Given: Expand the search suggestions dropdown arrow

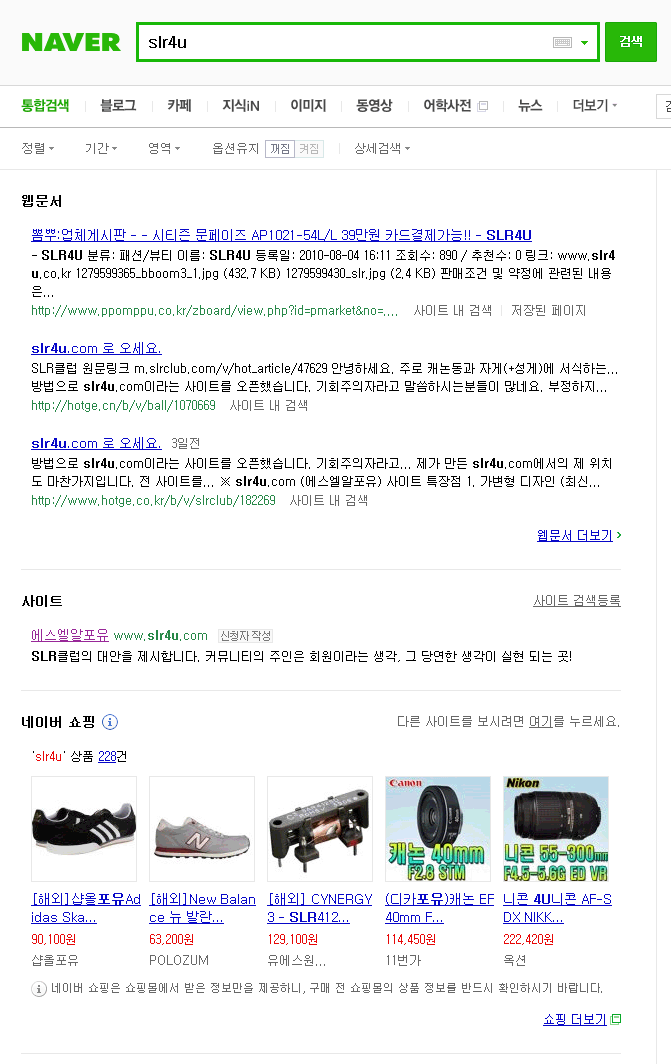Looking at the screenshot, I should click(x=585, y=43).
